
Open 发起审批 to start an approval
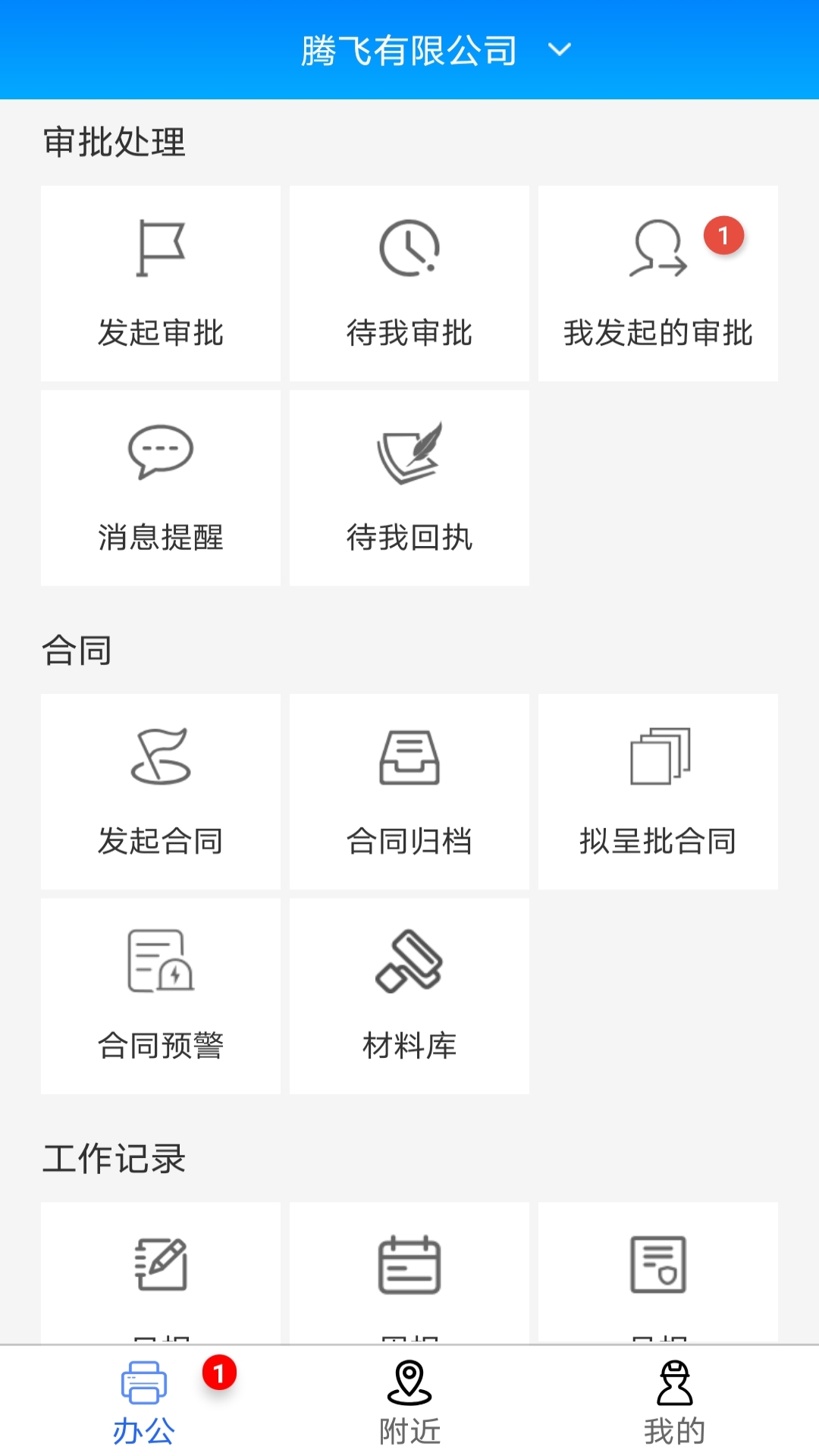[161, 284]
